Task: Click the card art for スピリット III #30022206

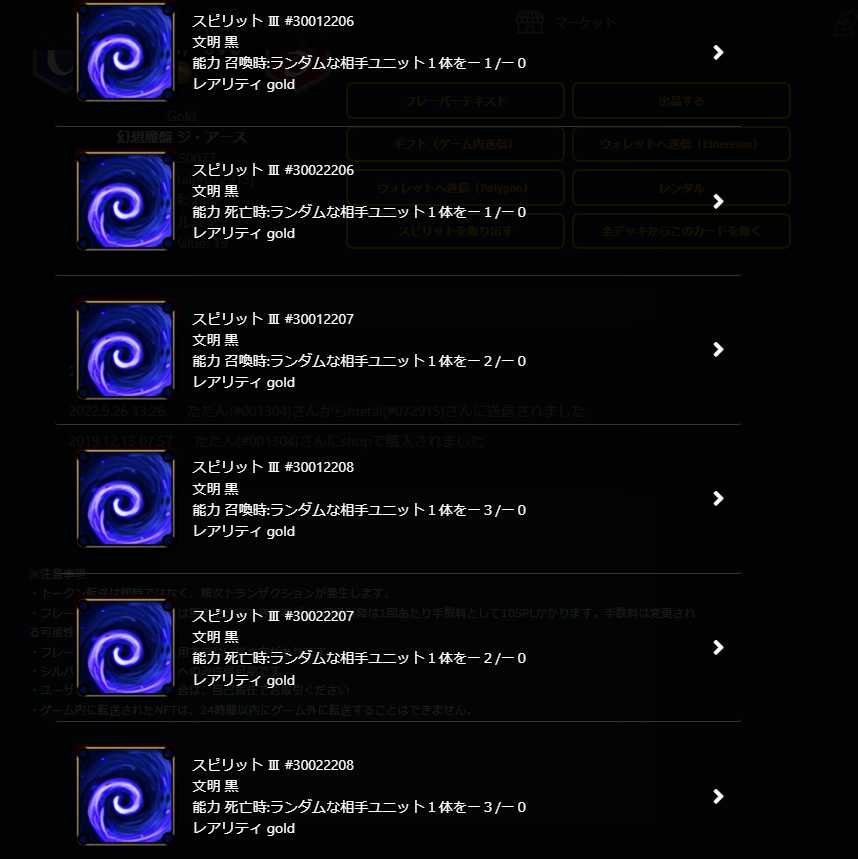Action: click(x=124, y=200)
